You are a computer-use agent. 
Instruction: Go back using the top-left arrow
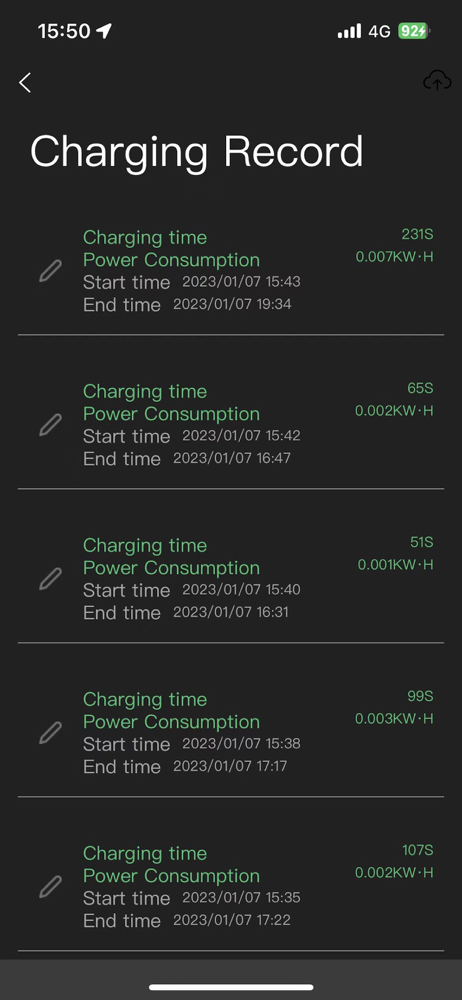[25, 82]
